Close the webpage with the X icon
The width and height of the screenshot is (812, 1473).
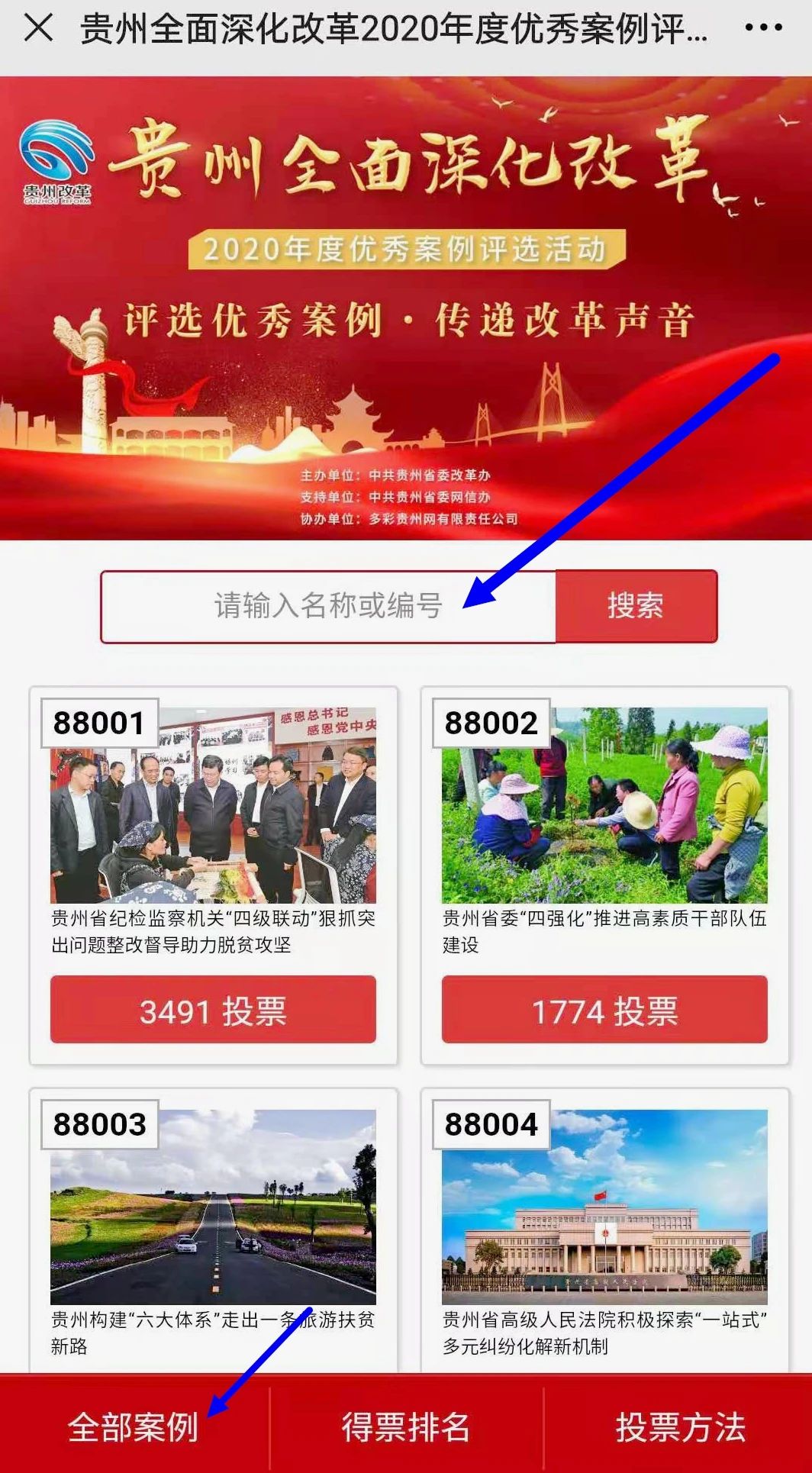click(38, 29)
